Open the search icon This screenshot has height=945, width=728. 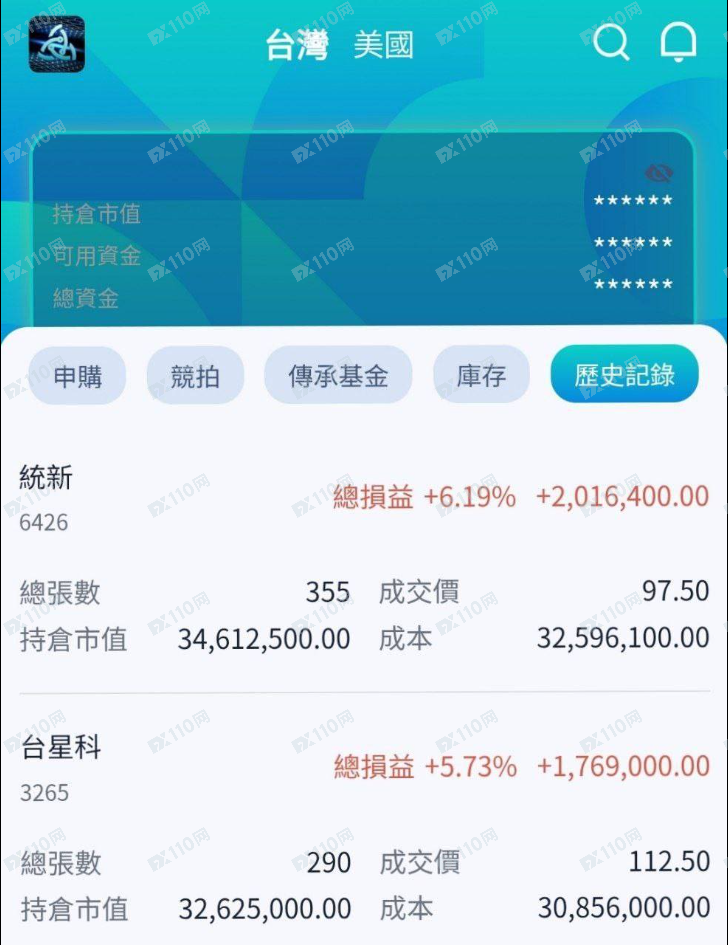pyautogui.click(x=611, y=43)
